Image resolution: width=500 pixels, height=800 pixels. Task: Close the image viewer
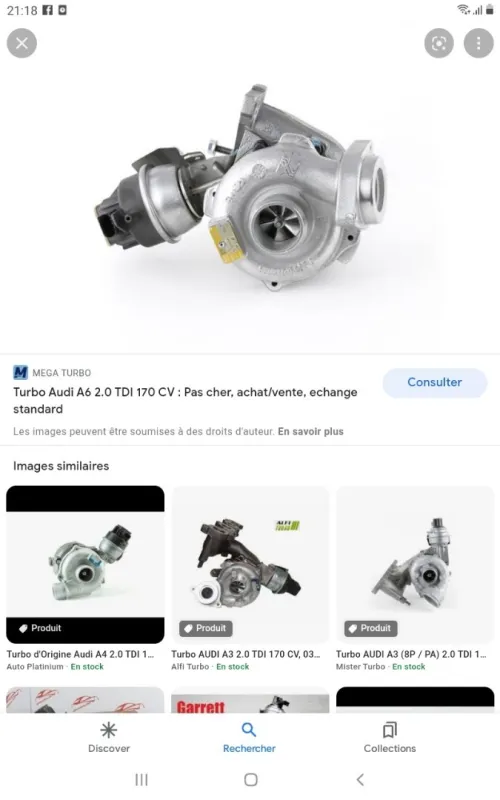click(21, 43)
